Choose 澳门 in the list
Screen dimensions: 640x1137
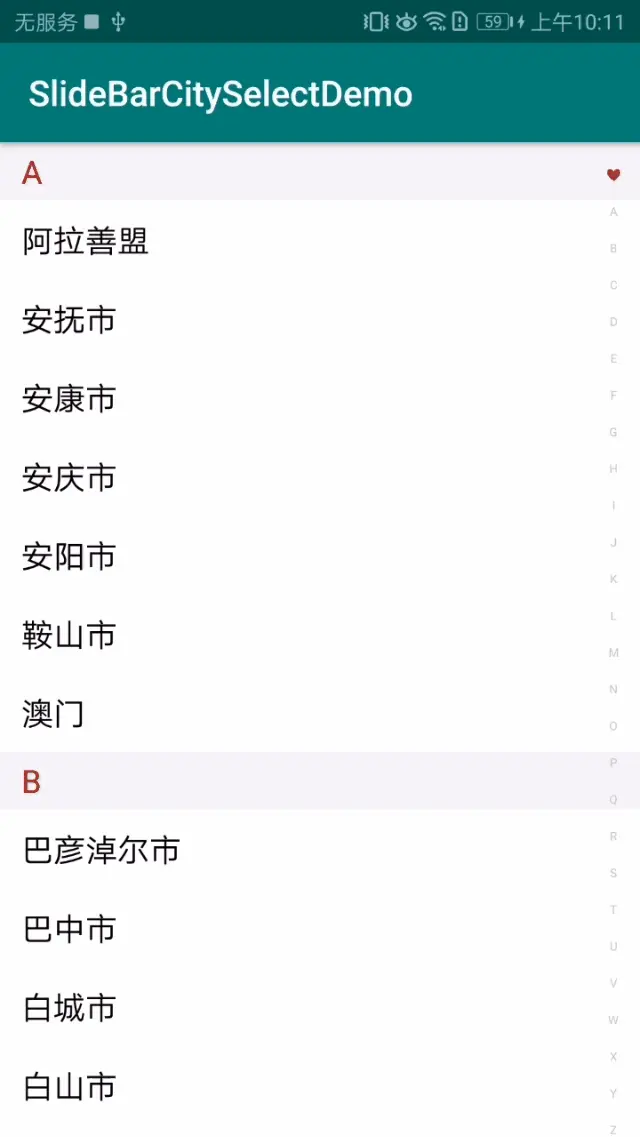tap(320, 714)
